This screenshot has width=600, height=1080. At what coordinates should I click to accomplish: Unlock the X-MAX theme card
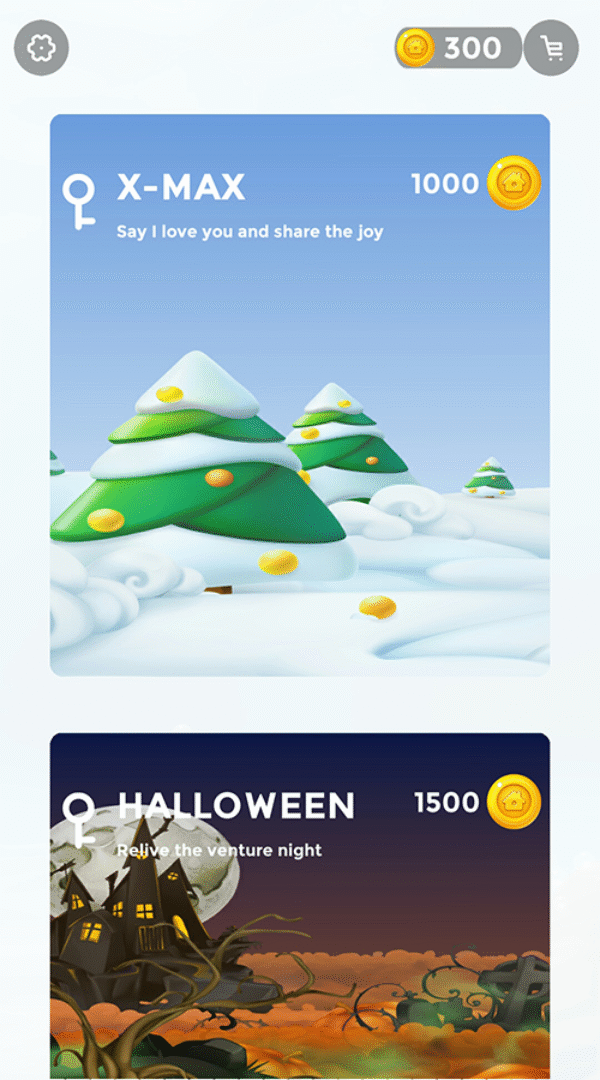(300, 395)
